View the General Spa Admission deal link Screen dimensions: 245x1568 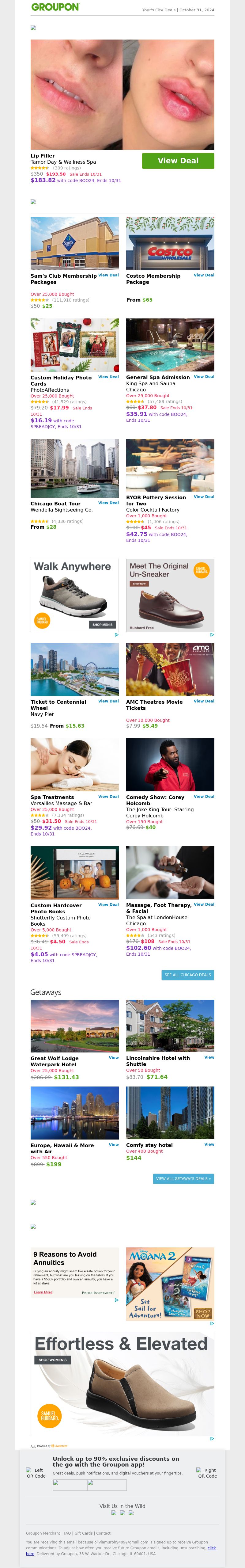[204, 377]
